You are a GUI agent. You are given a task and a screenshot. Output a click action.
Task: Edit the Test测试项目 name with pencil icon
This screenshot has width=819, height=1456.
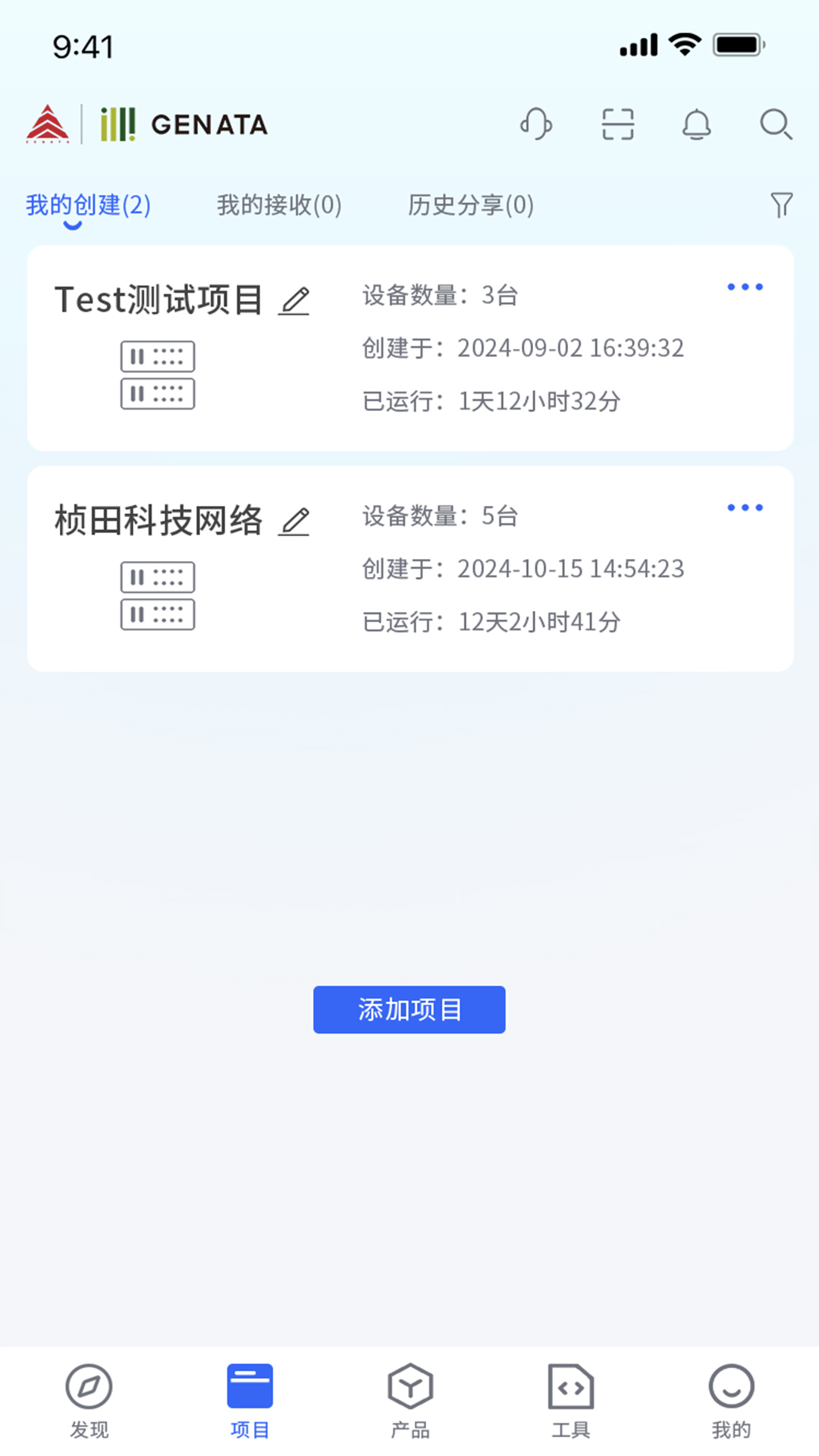click(296, 300)
